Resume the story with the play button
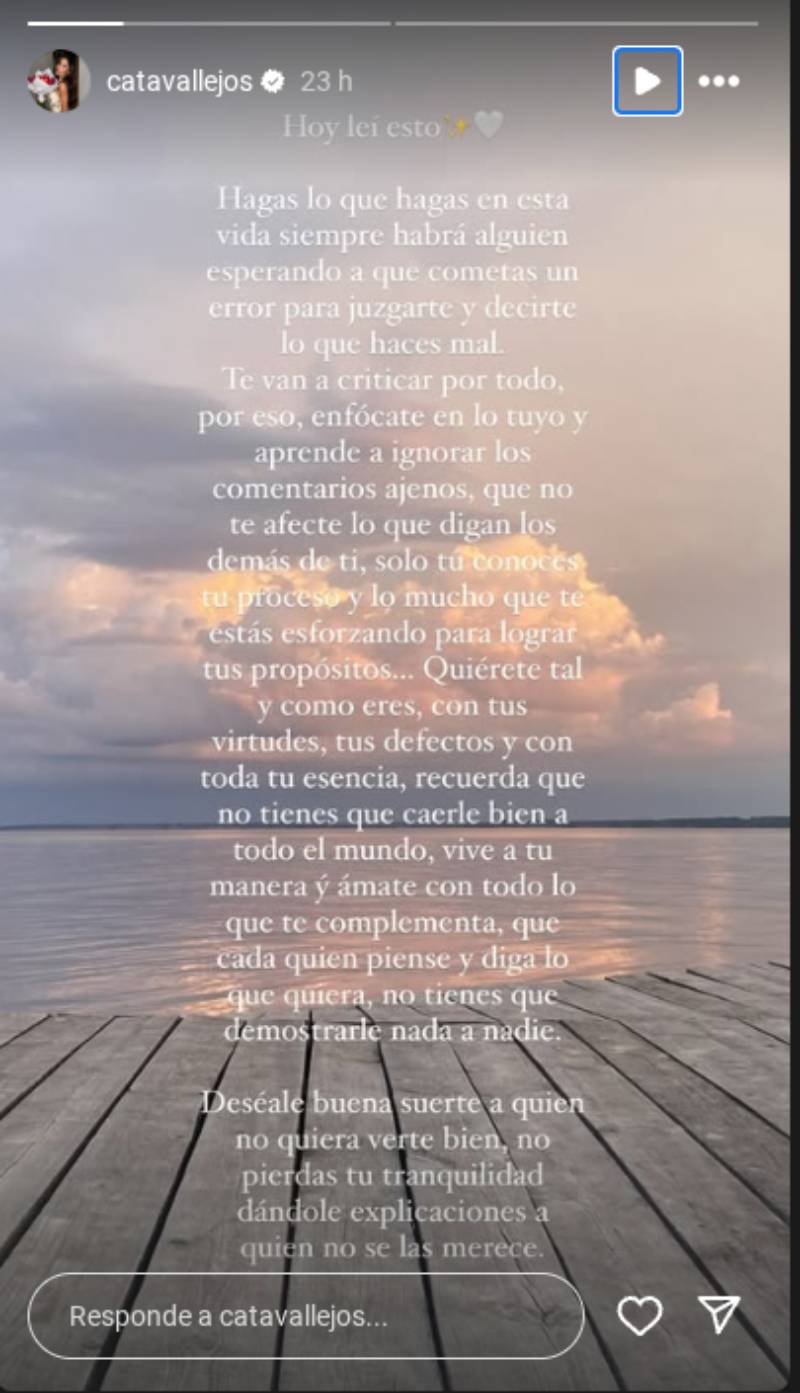 tap(647, 81)
